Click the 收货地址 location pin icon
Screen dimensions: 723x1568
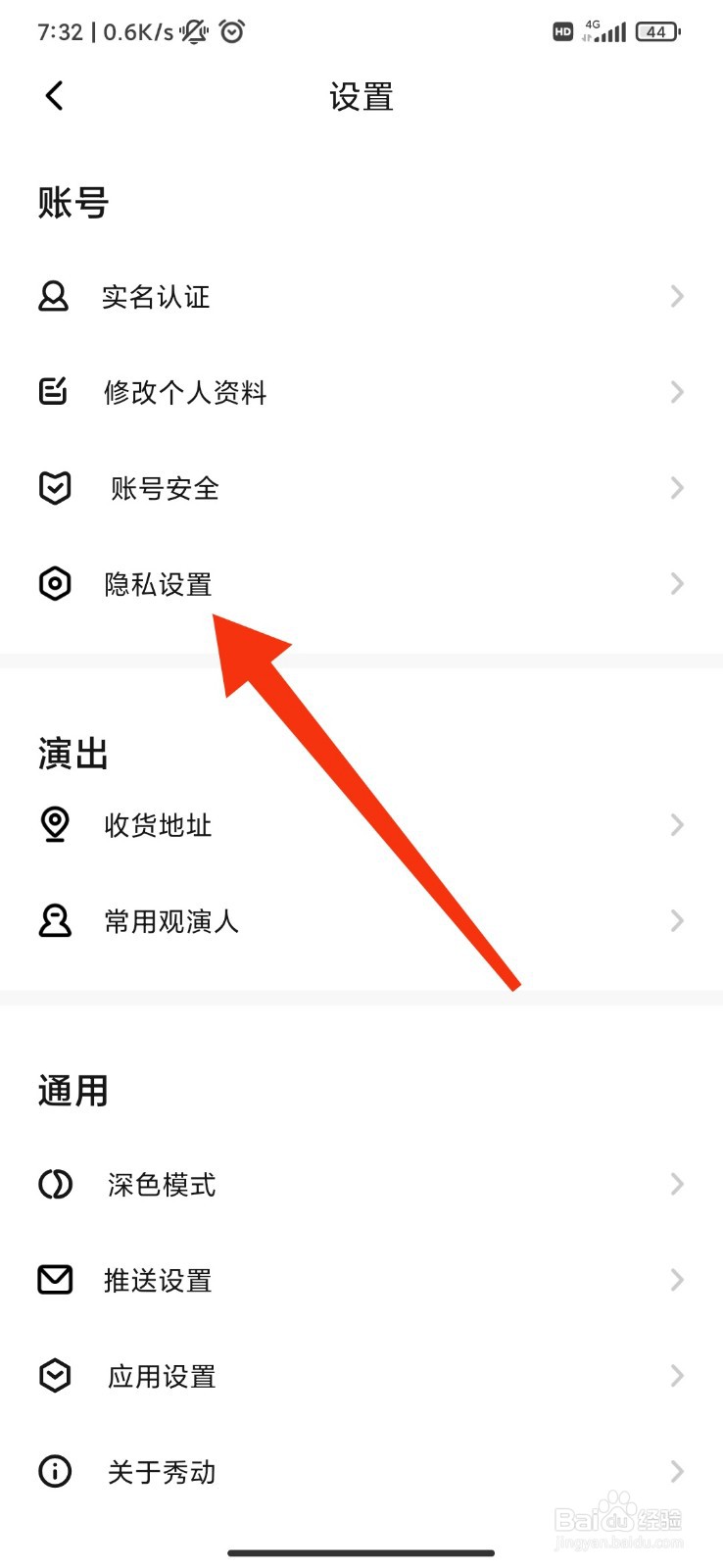pyautogui.click(x=54, y=824)
